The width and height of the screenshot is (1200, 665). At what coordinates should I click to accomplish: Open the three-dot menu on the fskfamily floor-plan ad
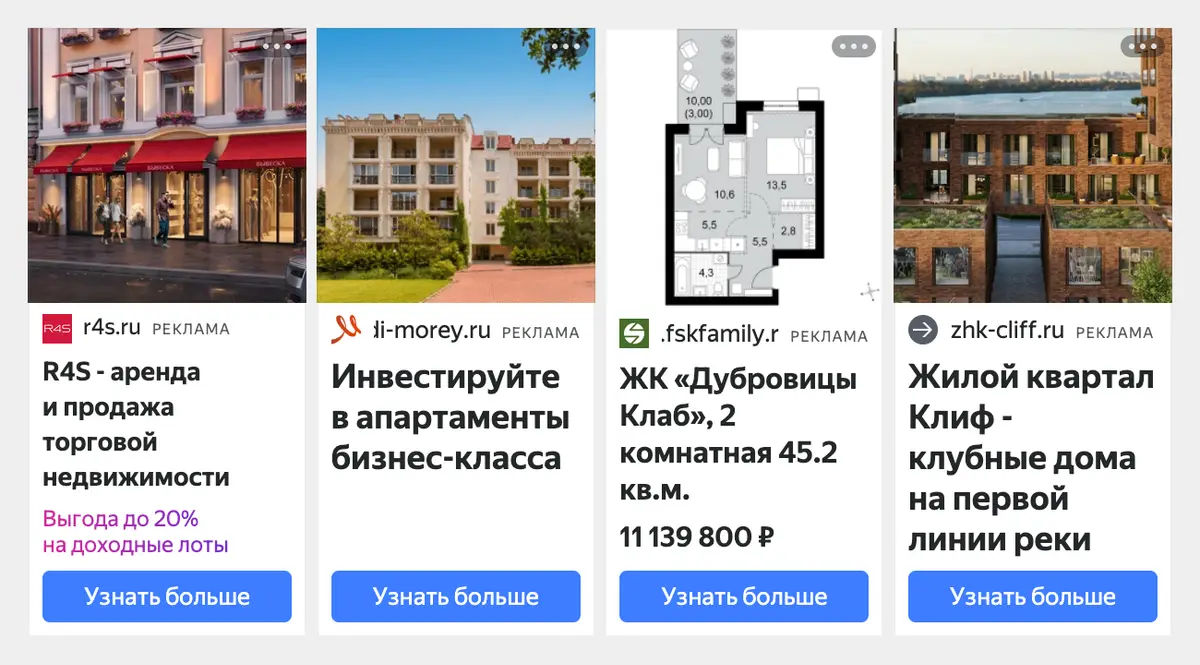(x=853, y=46)
